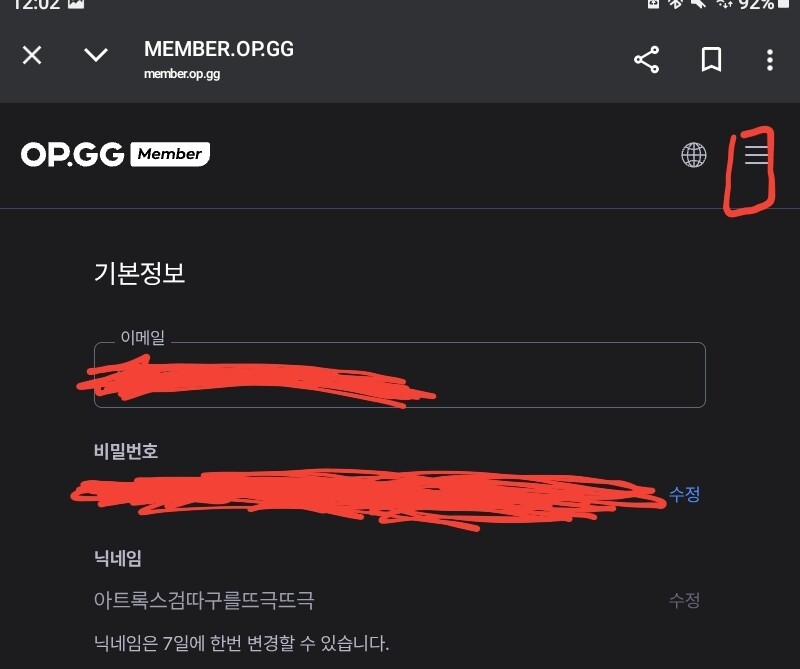This screenshot has width=800, height=669.
Task: Expand the browser tab dropdown chevron
Action: [x=96, y=55]
